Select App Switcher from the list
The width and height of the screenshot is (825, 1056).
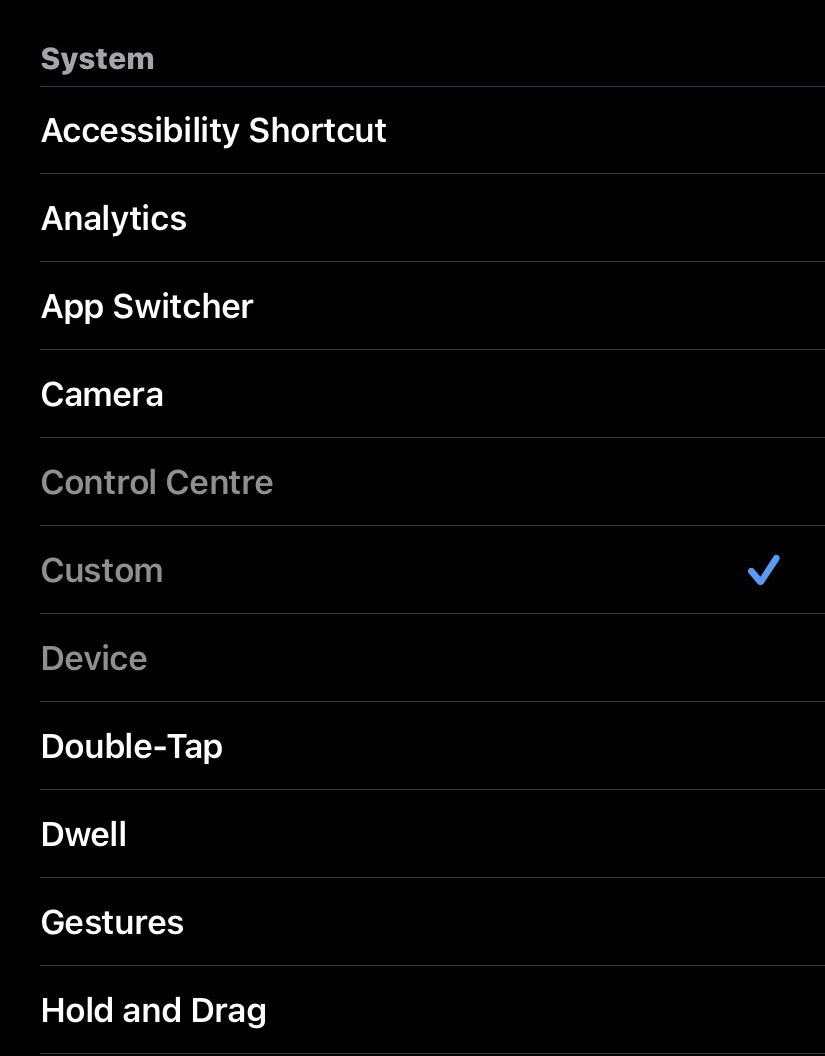tap(147, 307)
